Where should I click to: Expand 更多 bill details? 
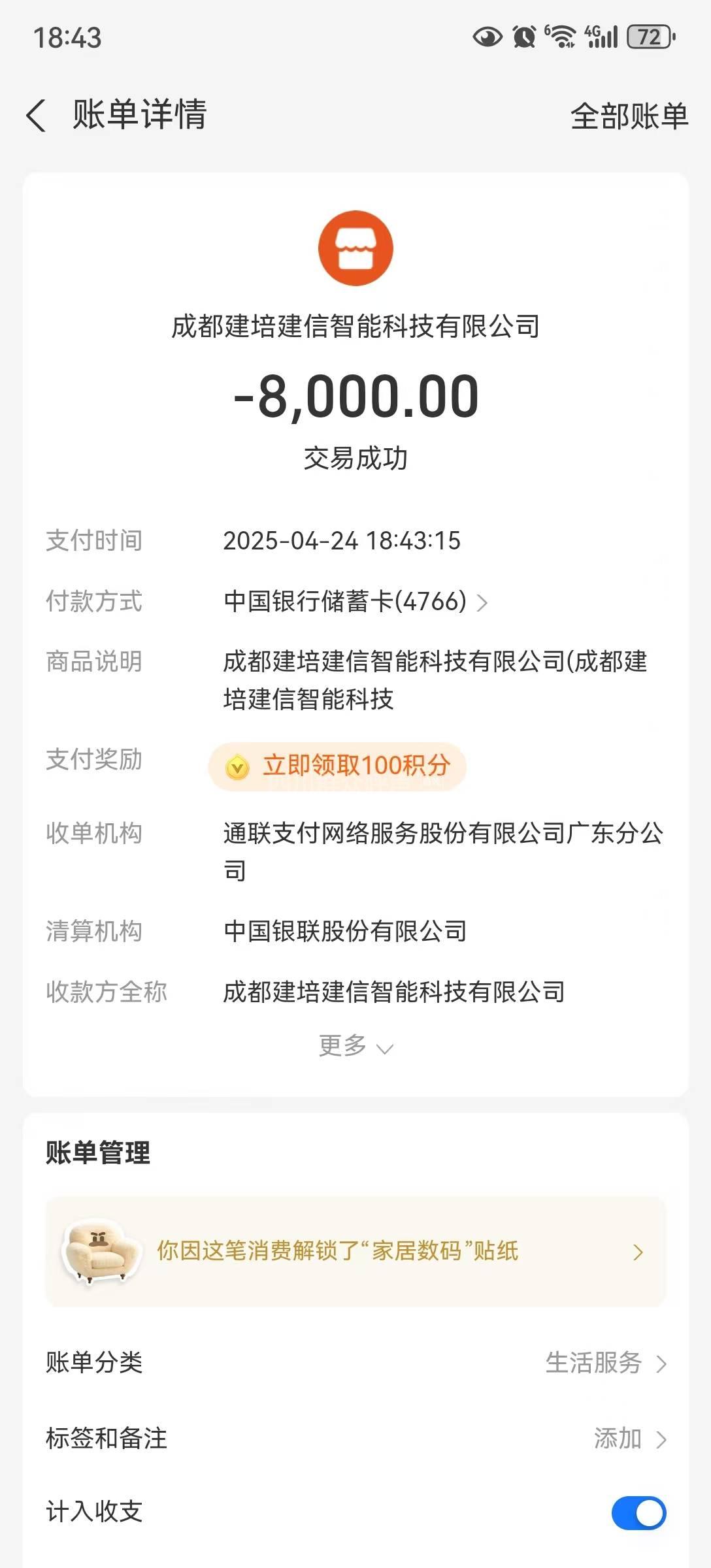tap(355, 1046)
